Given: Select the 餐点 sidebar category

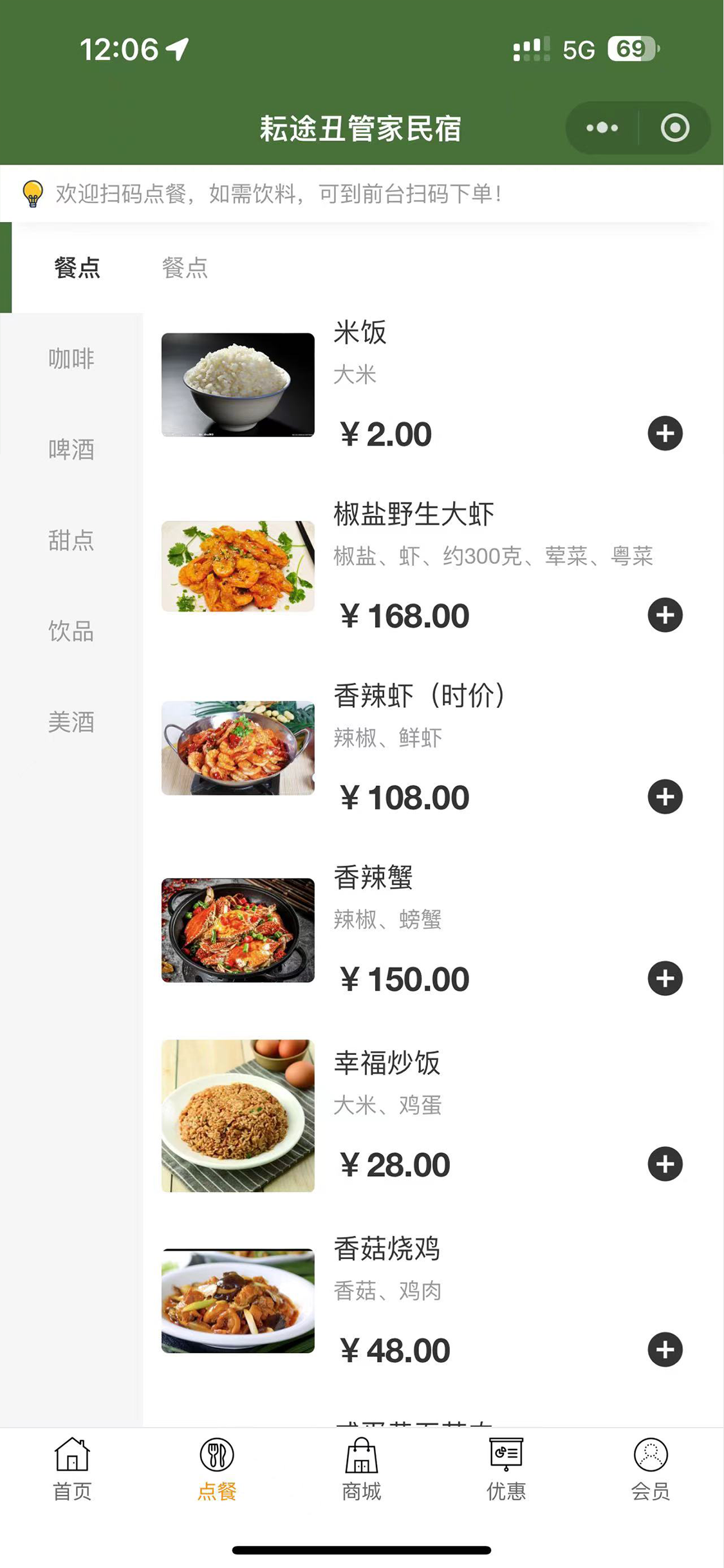Looking at the screenshot, I should (x=77, y=268).
